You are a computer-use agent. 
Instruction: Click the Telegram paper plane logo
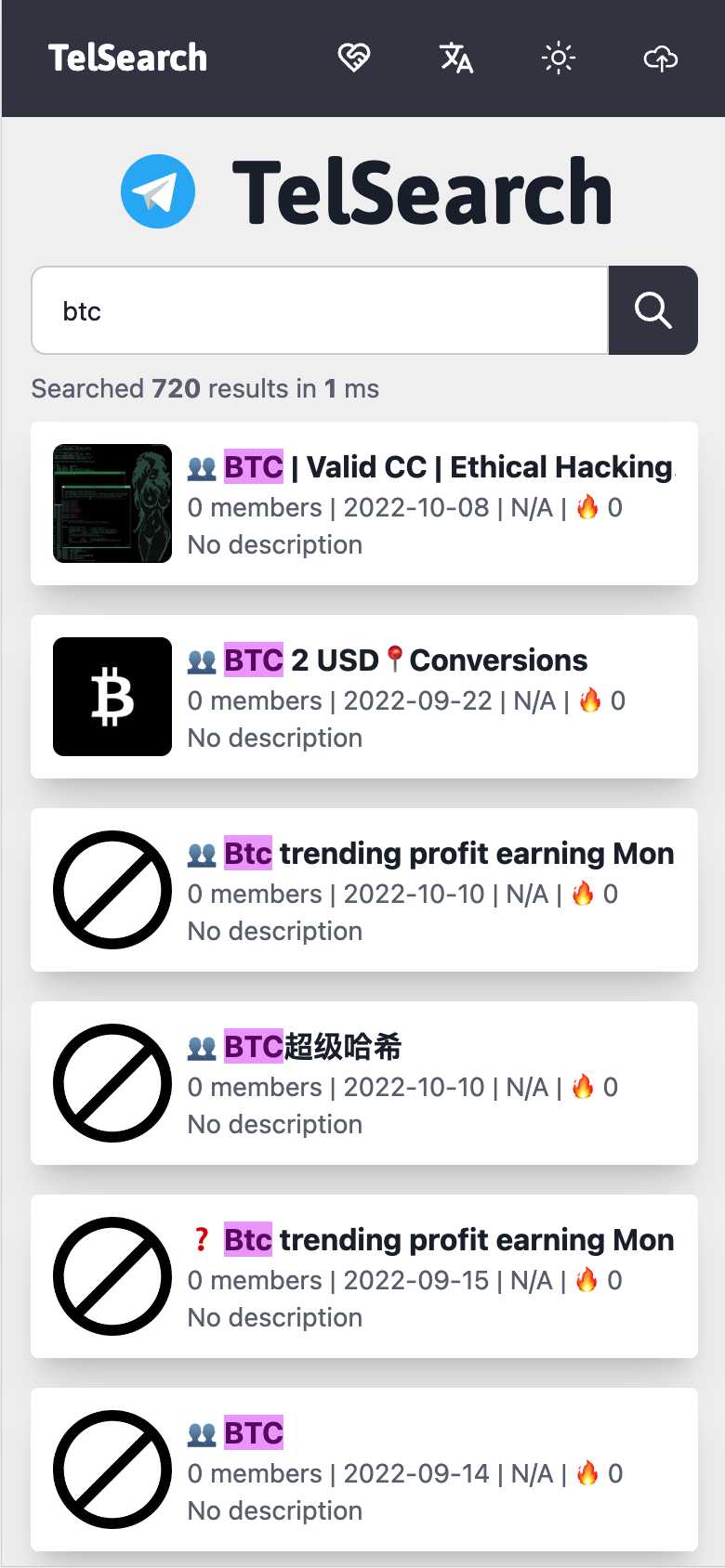[158, 191]
